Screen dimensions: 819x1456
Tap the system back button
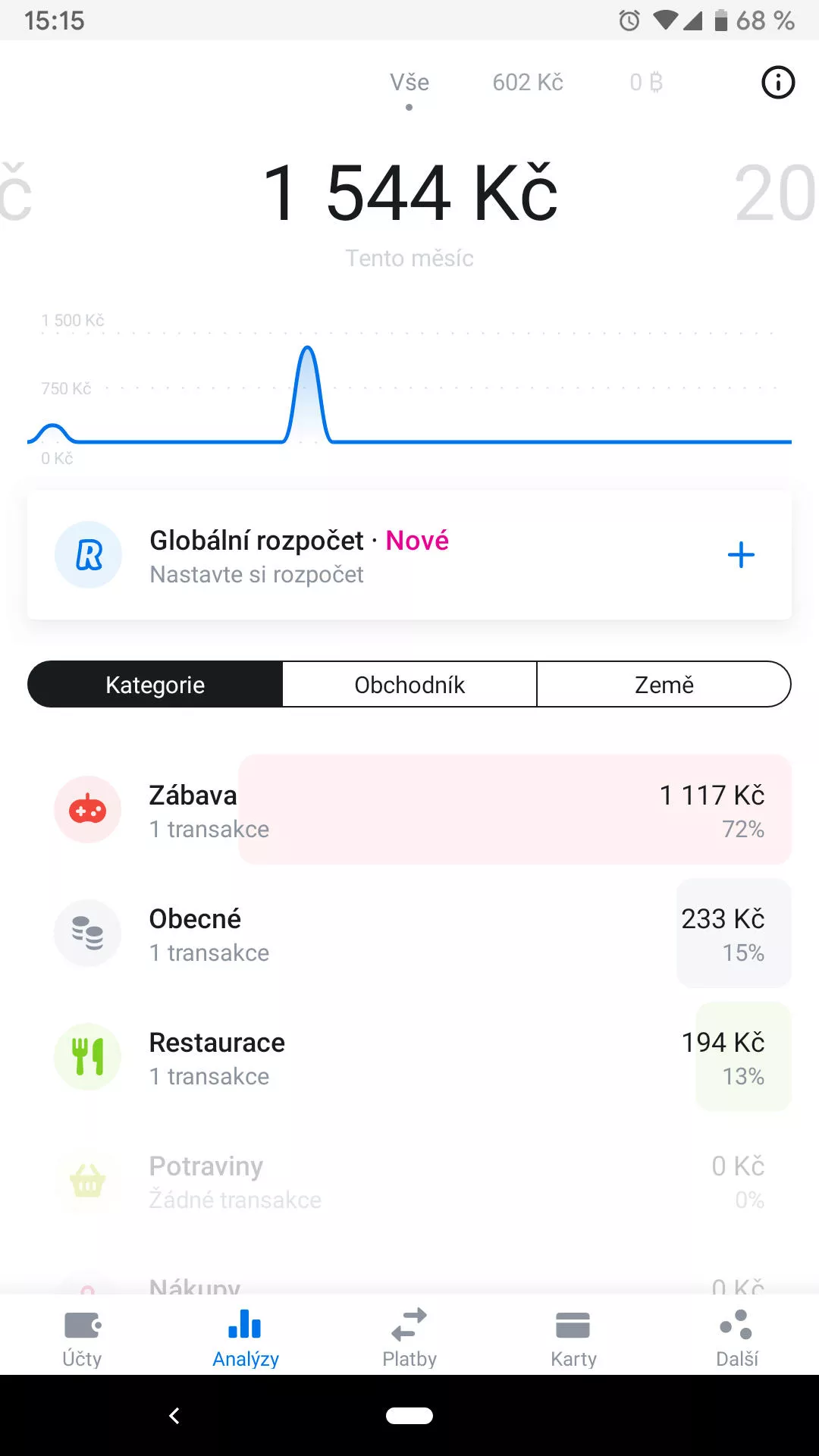pos(174,1415)
